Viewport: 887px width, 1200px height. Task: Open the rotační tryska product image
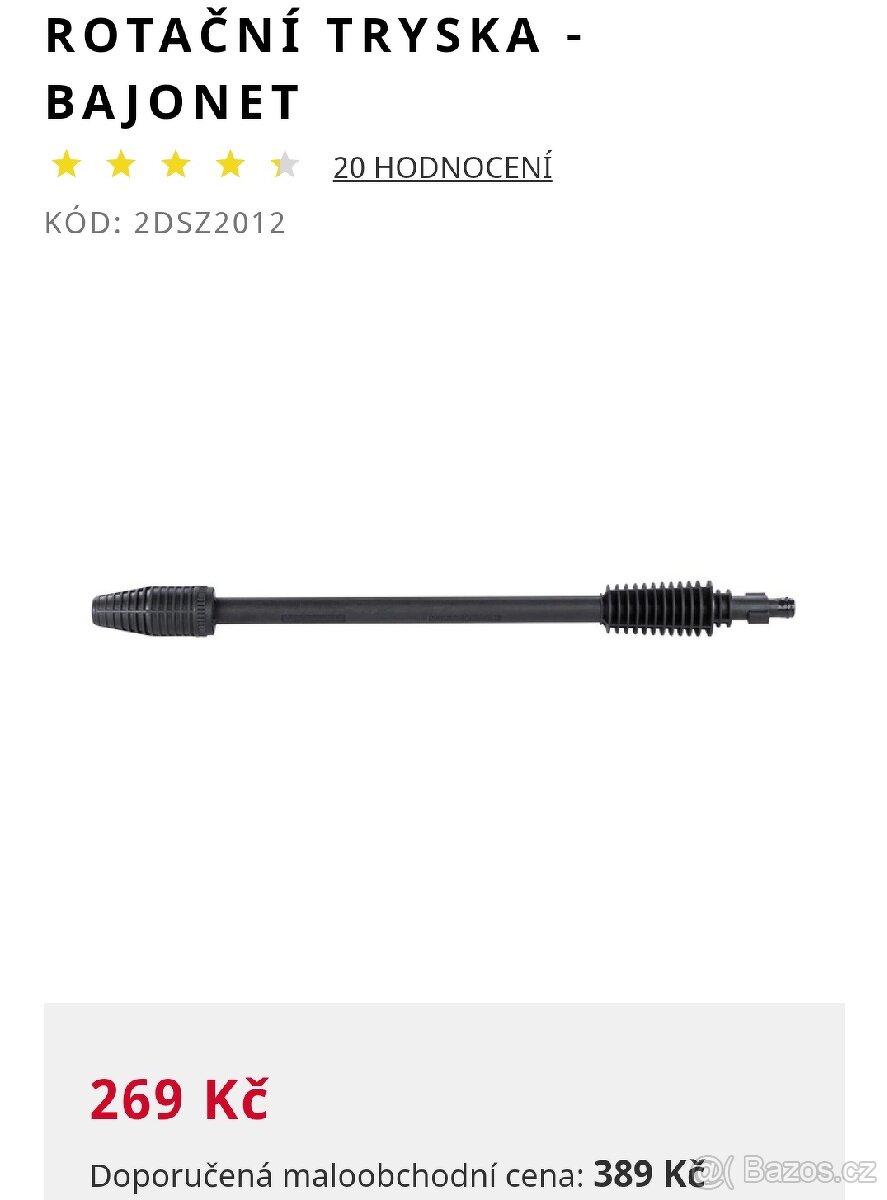444,607
